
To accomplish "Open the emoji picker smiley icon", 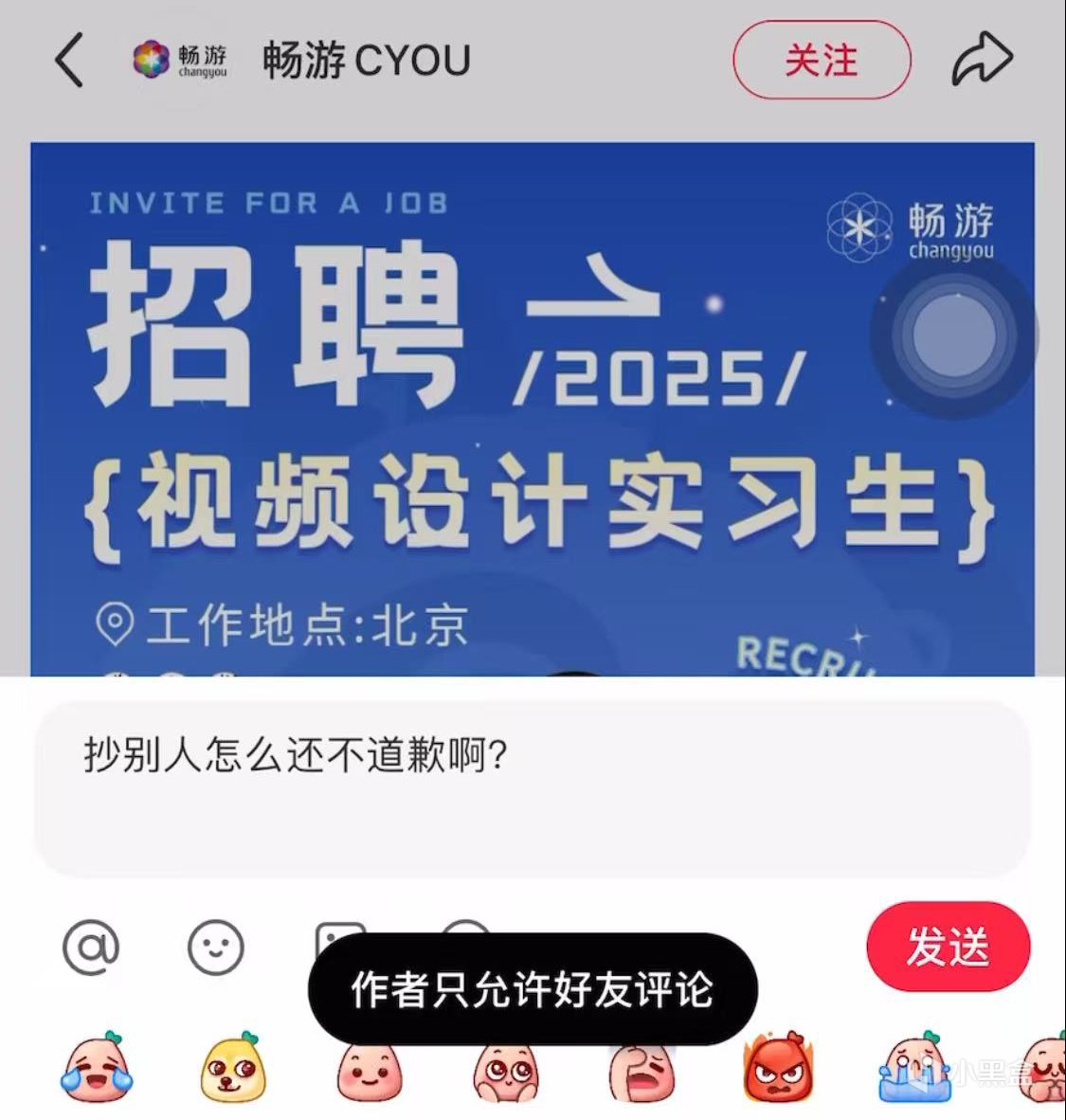I will click(216, 946).
